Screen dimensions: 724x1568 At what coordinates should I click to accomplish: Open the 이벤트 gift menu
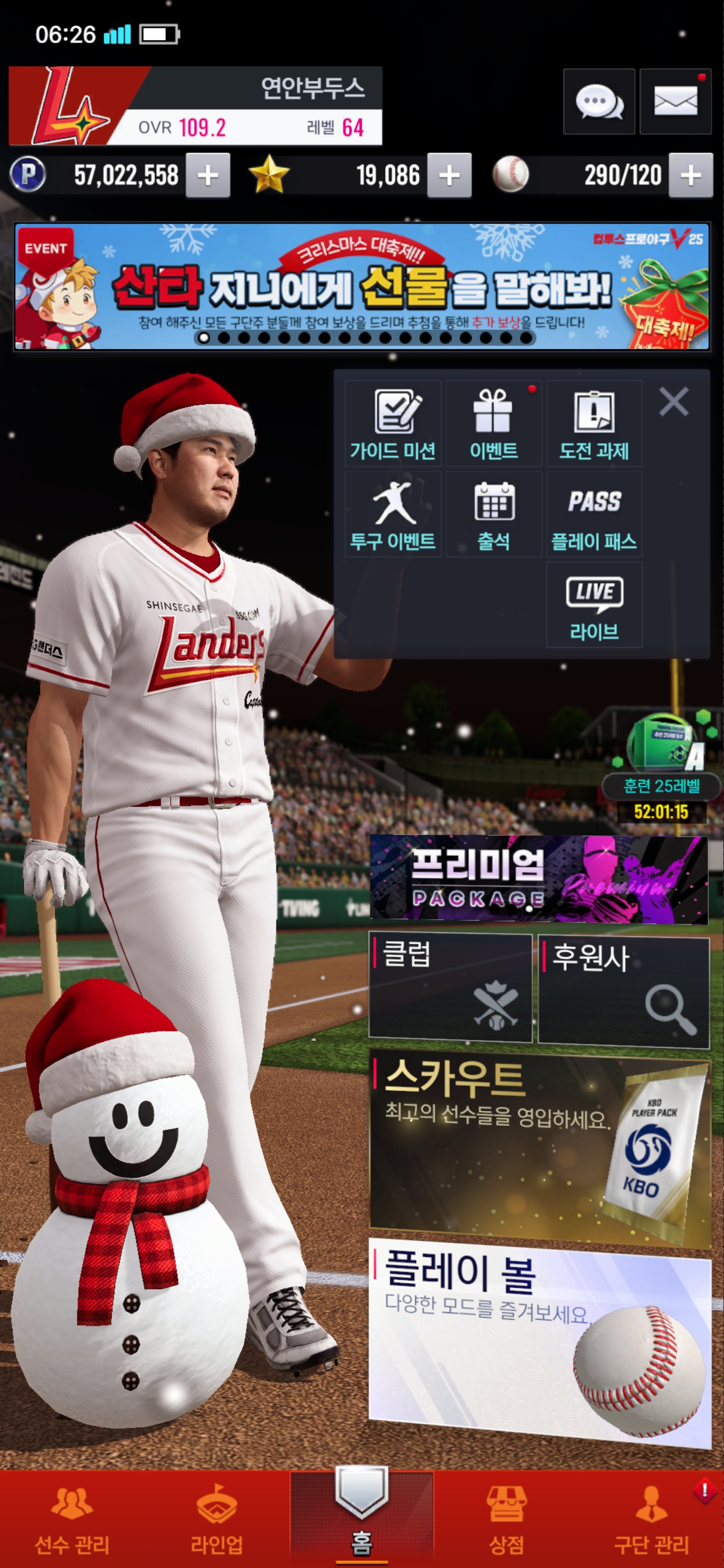coord(493,424)
